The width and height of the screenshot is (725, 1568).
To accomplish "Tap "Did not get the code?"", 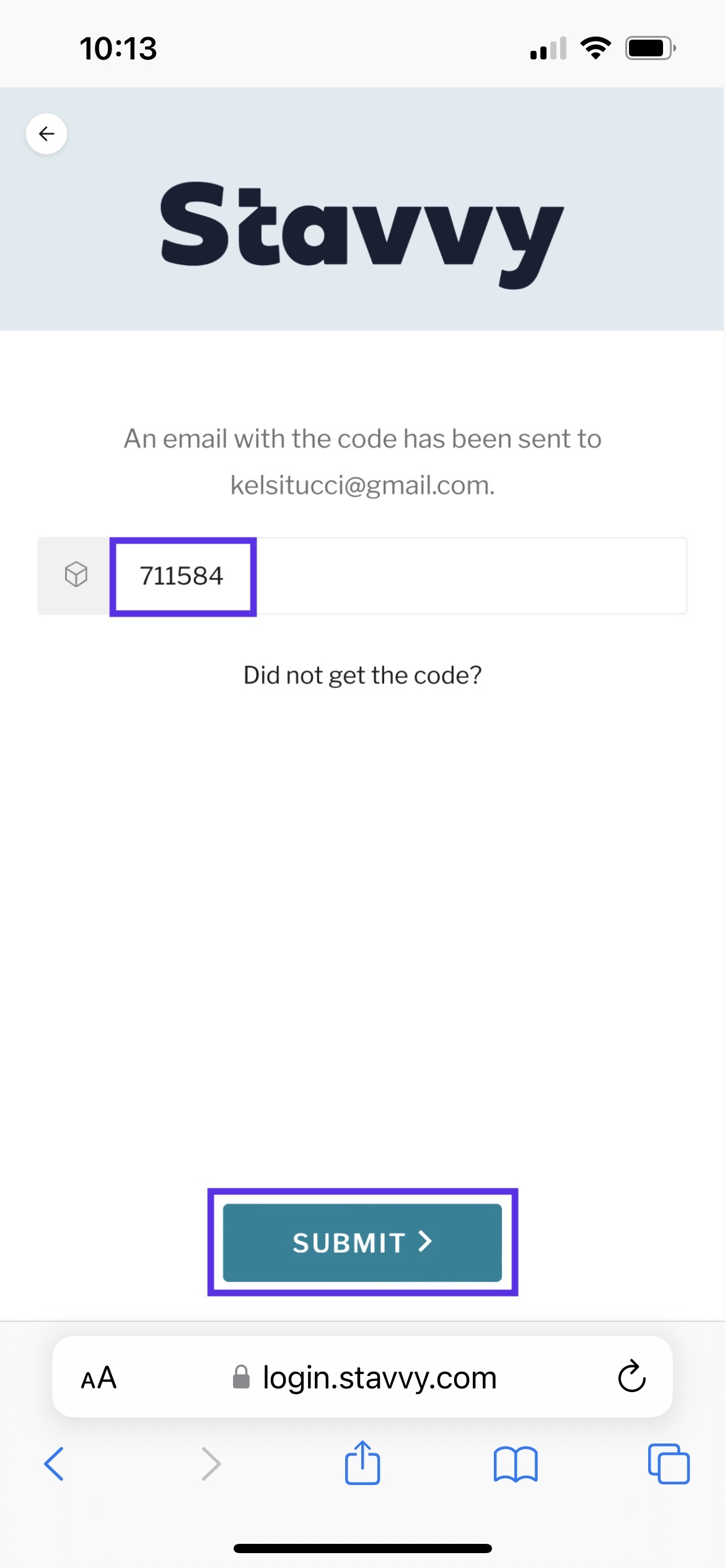I will [x=362, y=675].
